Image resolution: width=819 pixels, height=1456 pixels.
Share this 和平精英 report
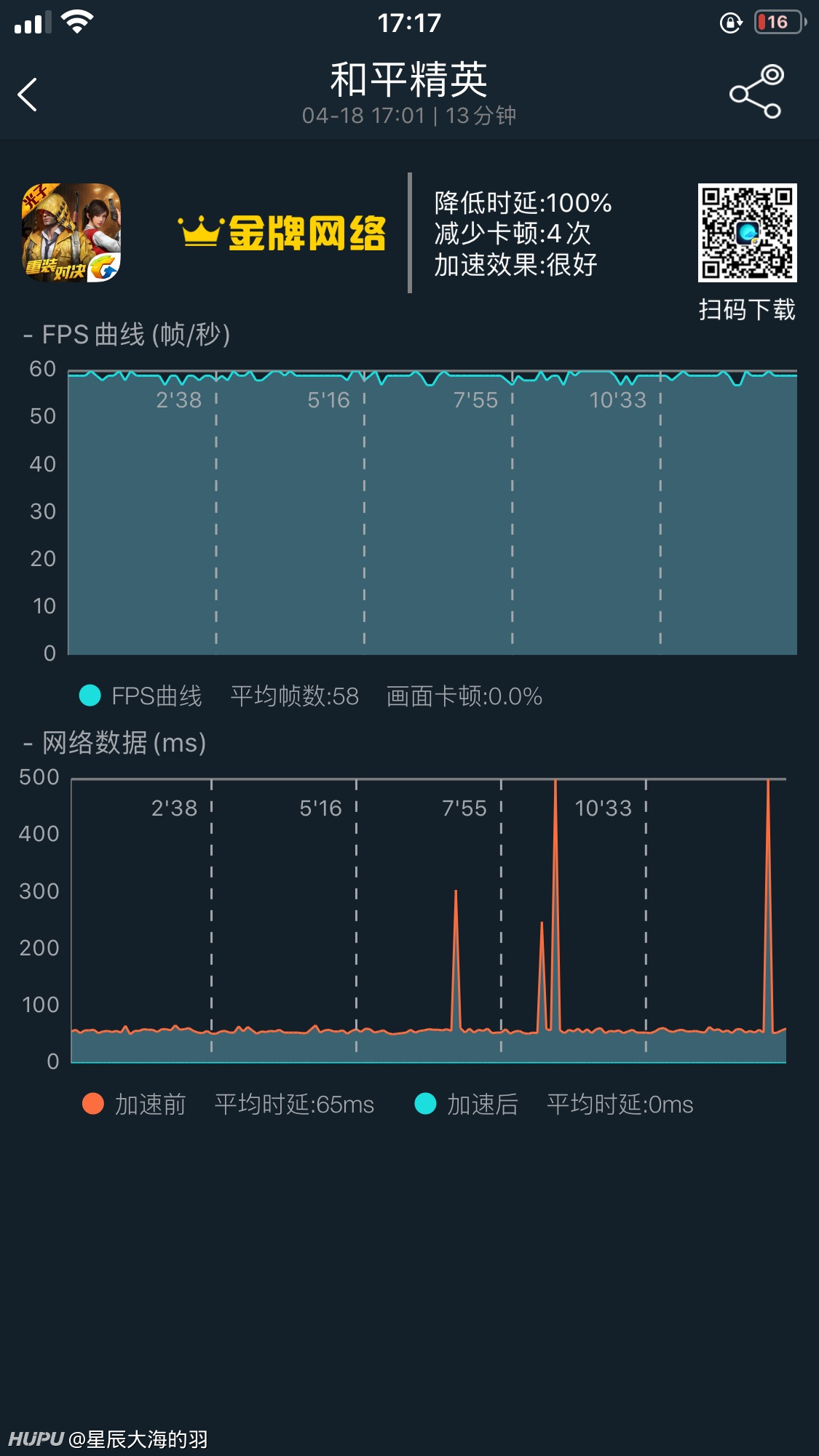(x=756, y=92)
